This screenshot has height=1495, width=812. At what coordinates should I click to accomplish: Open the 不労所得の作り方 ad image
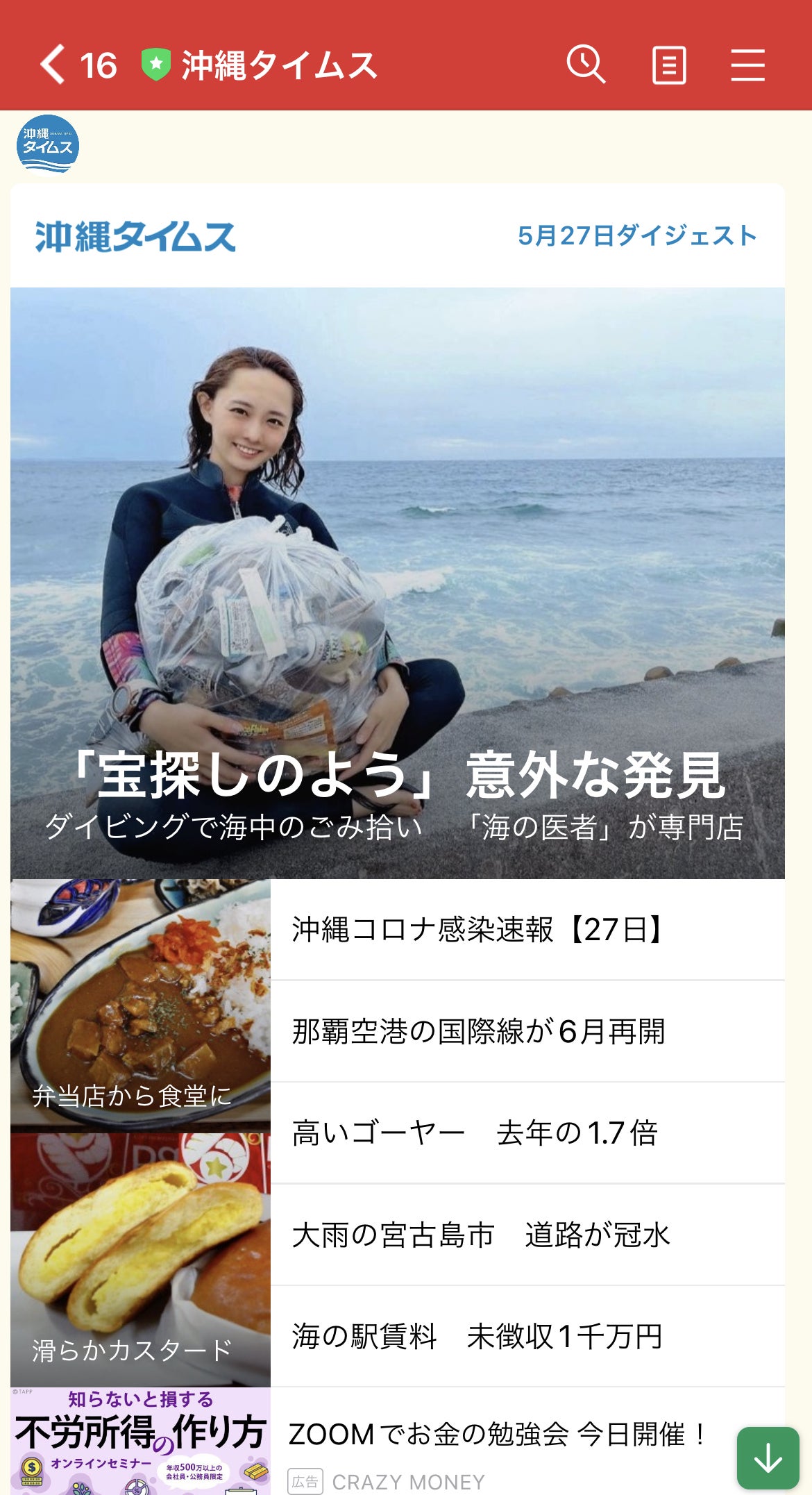[140, 1442]
